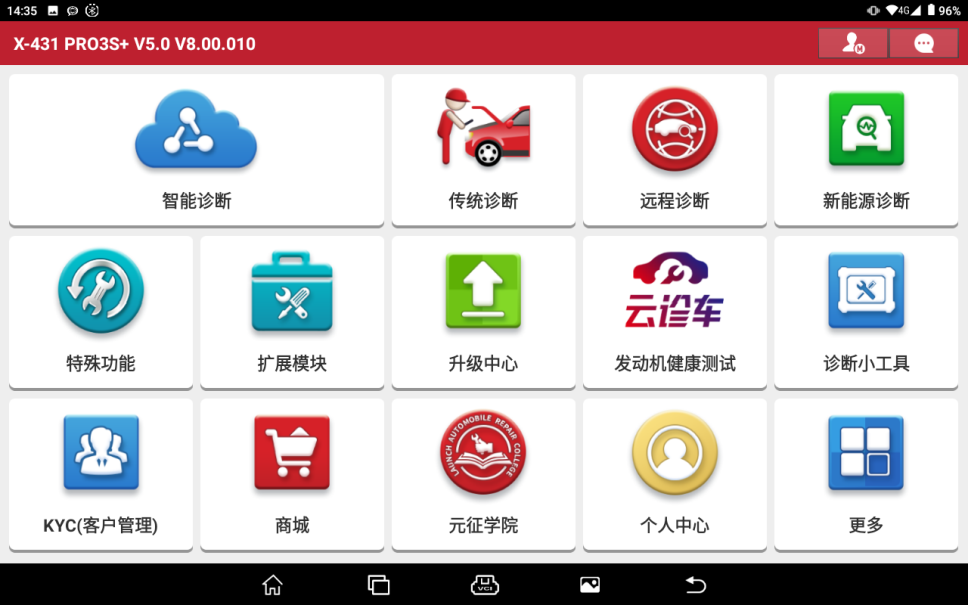Open 智能诊断 intelligent diagnosis
This screenshot has height=605, width=968.
[x=196, y=149]
